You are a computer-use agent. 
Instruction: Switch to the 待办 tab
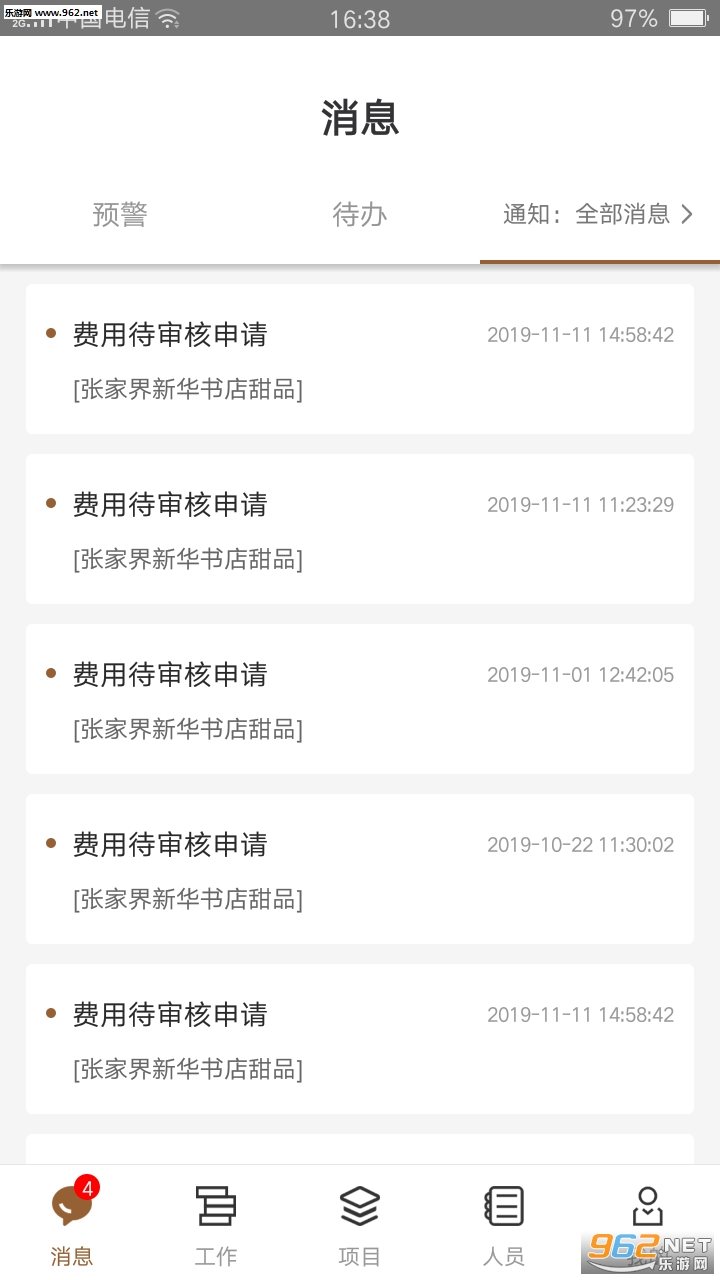pos(360,215)
